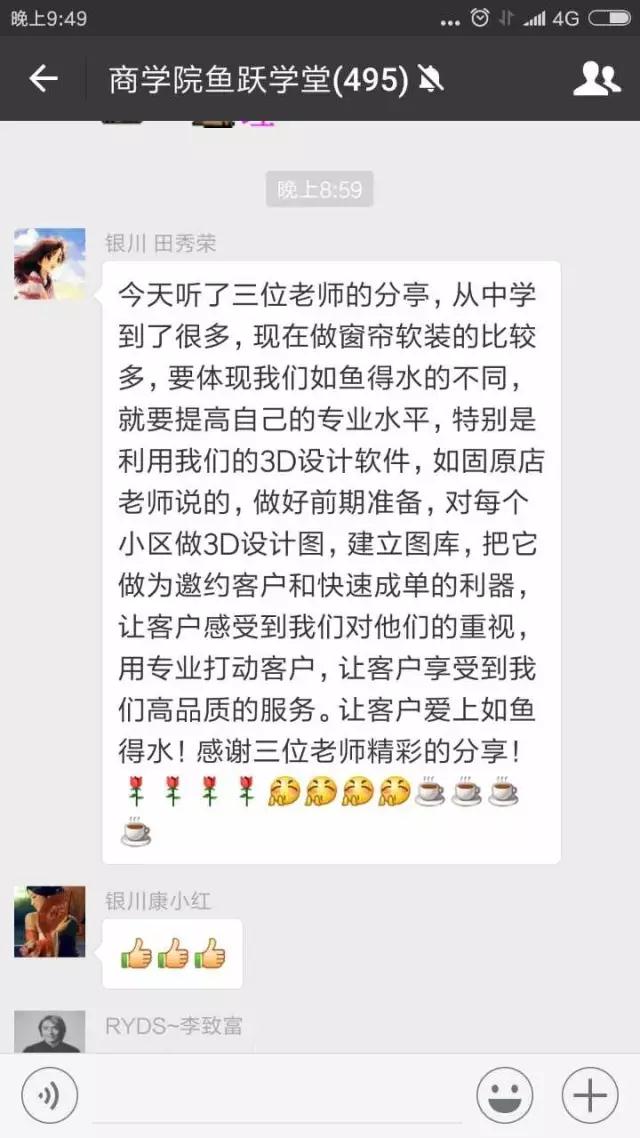Switch to voice message input
Screen dimensions: 640x1138
pos(48,1097)
